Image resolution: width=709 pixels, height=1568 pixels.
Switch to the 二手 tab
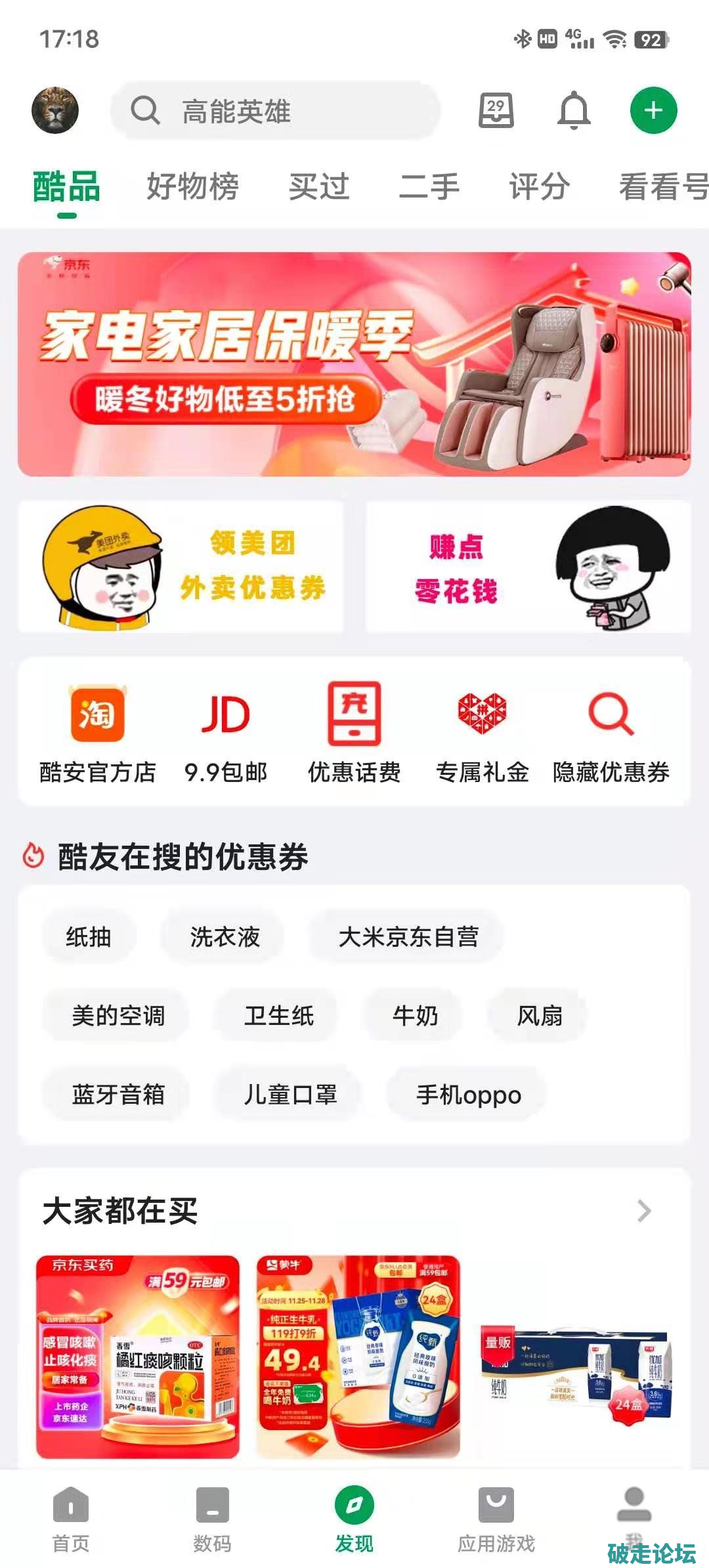click(x=429, y=186)
